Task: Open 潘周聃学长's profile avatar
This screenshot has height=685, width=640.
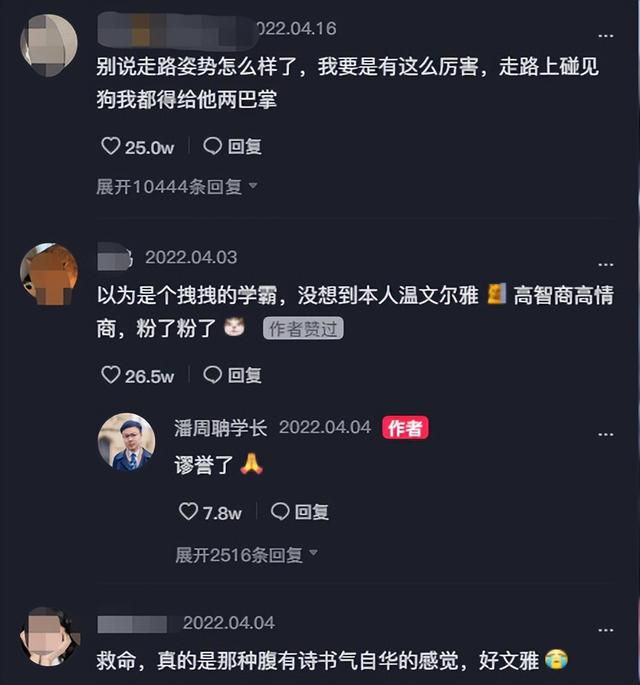Action: tap(126, 441)
